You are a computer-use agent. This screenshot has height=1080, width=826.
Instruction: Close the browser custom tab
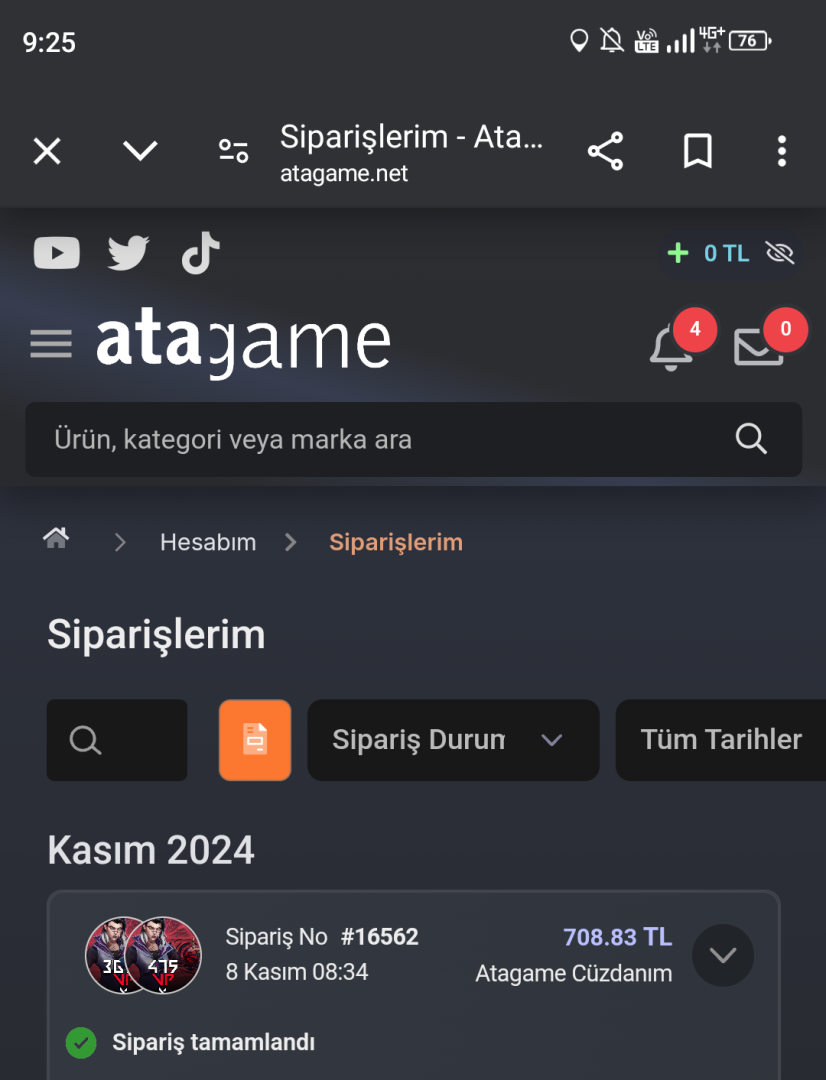47,151
